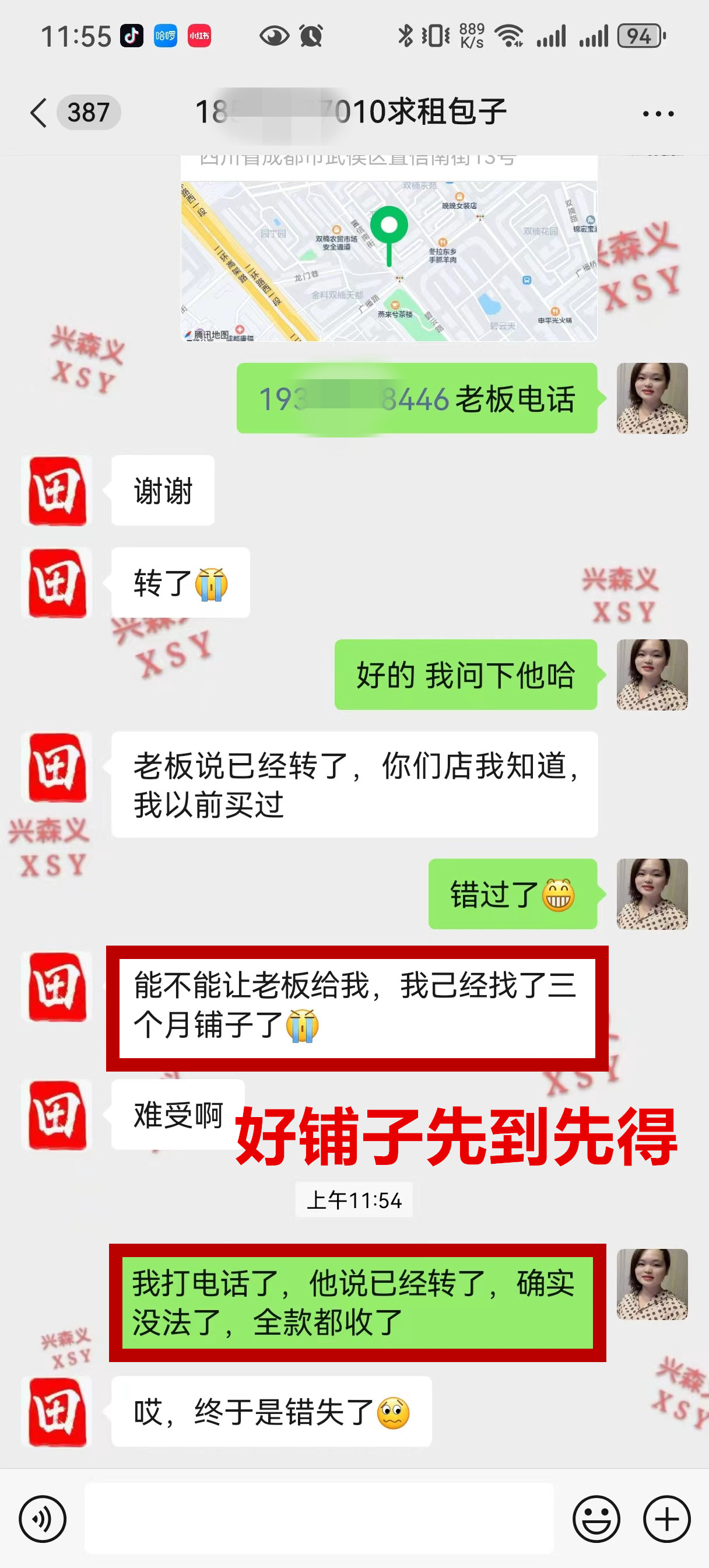The image size is (709, 1568).
Task: View the contact's avatar beside 谢谢
Action: click(57, 491)
